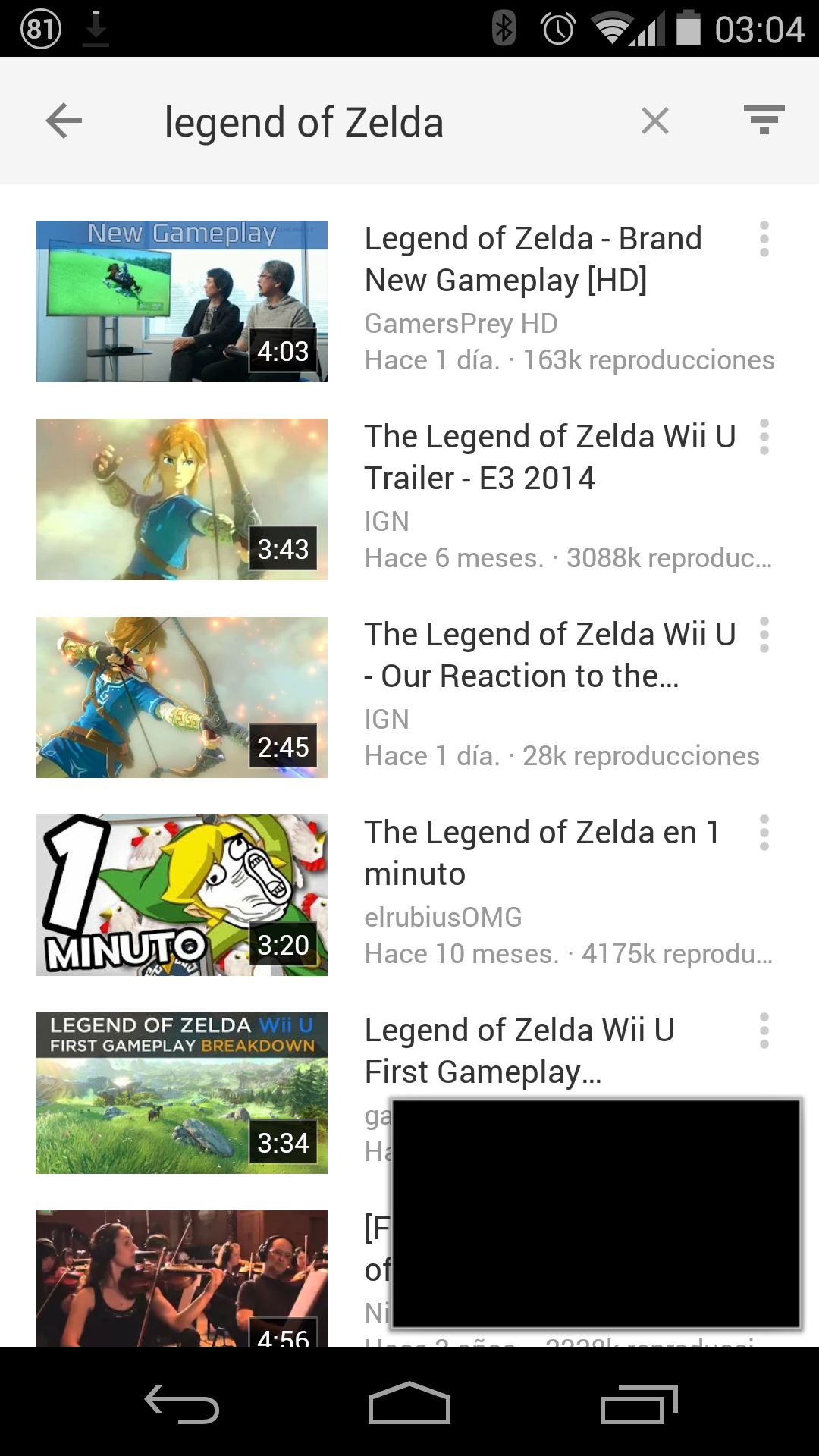This screenshot has width=819, height=1456.
Task: Open overflow menu for the E3 2014 trailer
Action: click(x=764, y=437)
